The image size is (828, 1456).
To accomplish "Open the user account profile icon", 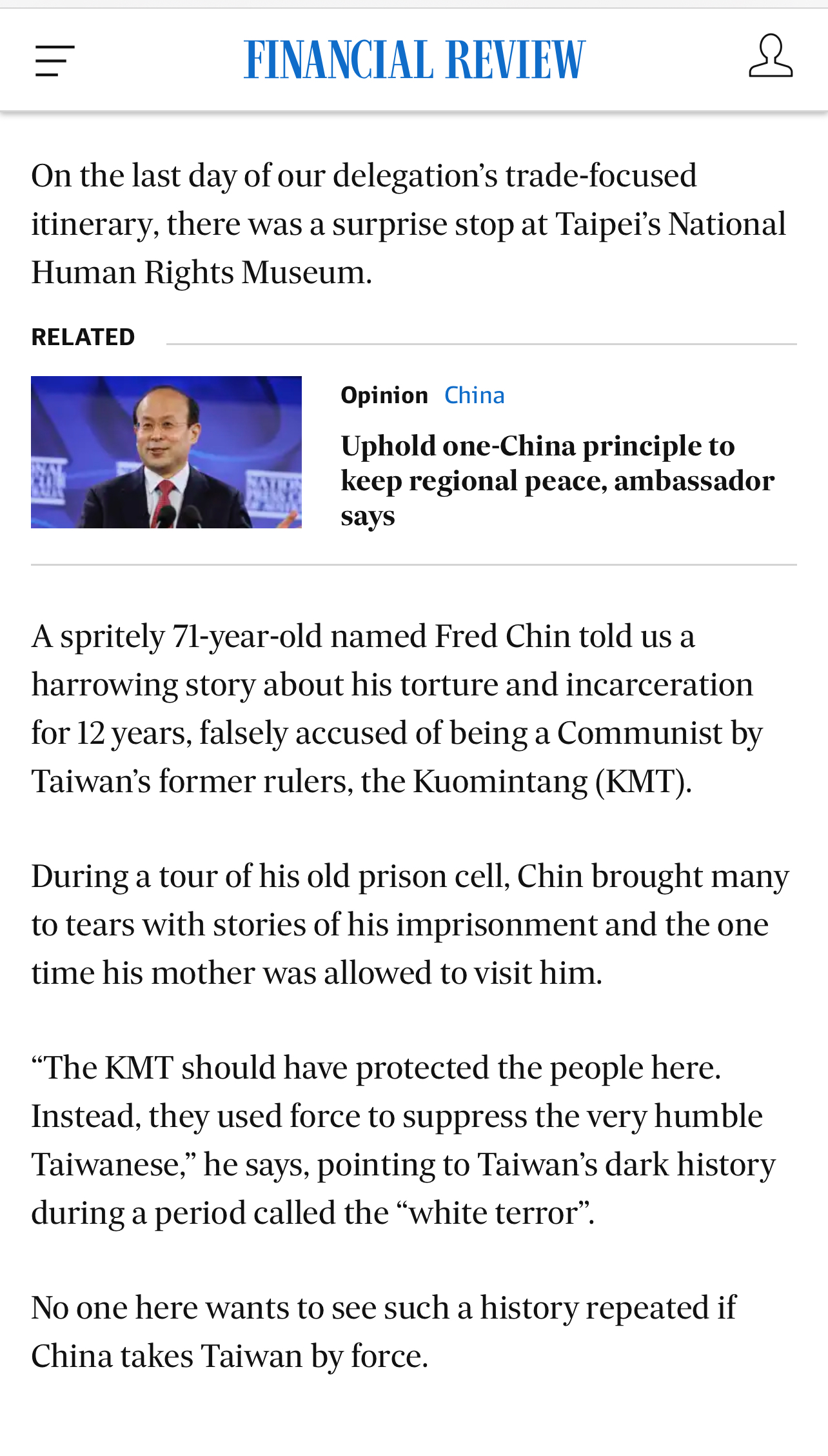I will pos(771,57).
